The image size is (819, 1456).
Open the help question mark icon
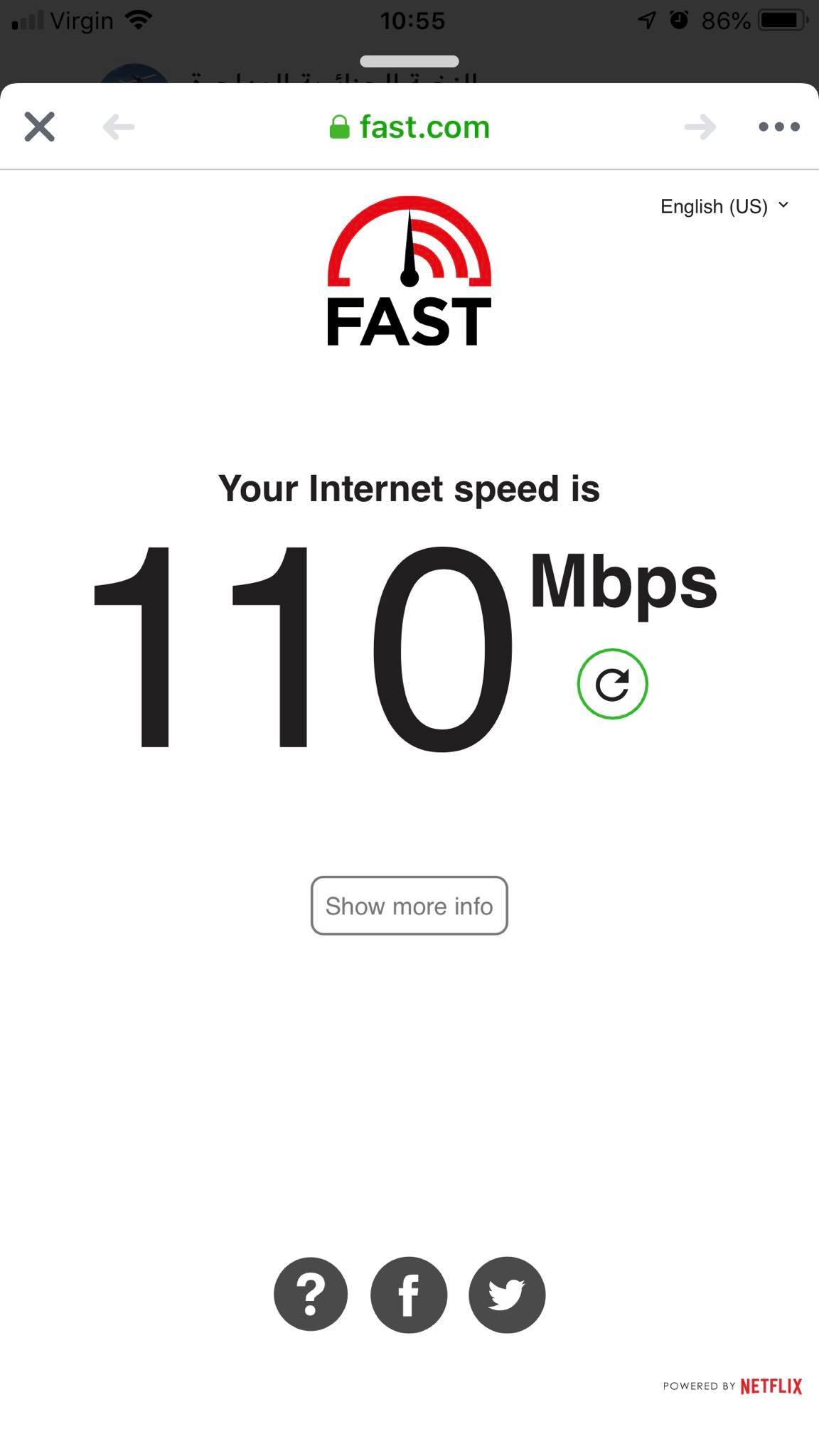click(x=311, y=1295)
